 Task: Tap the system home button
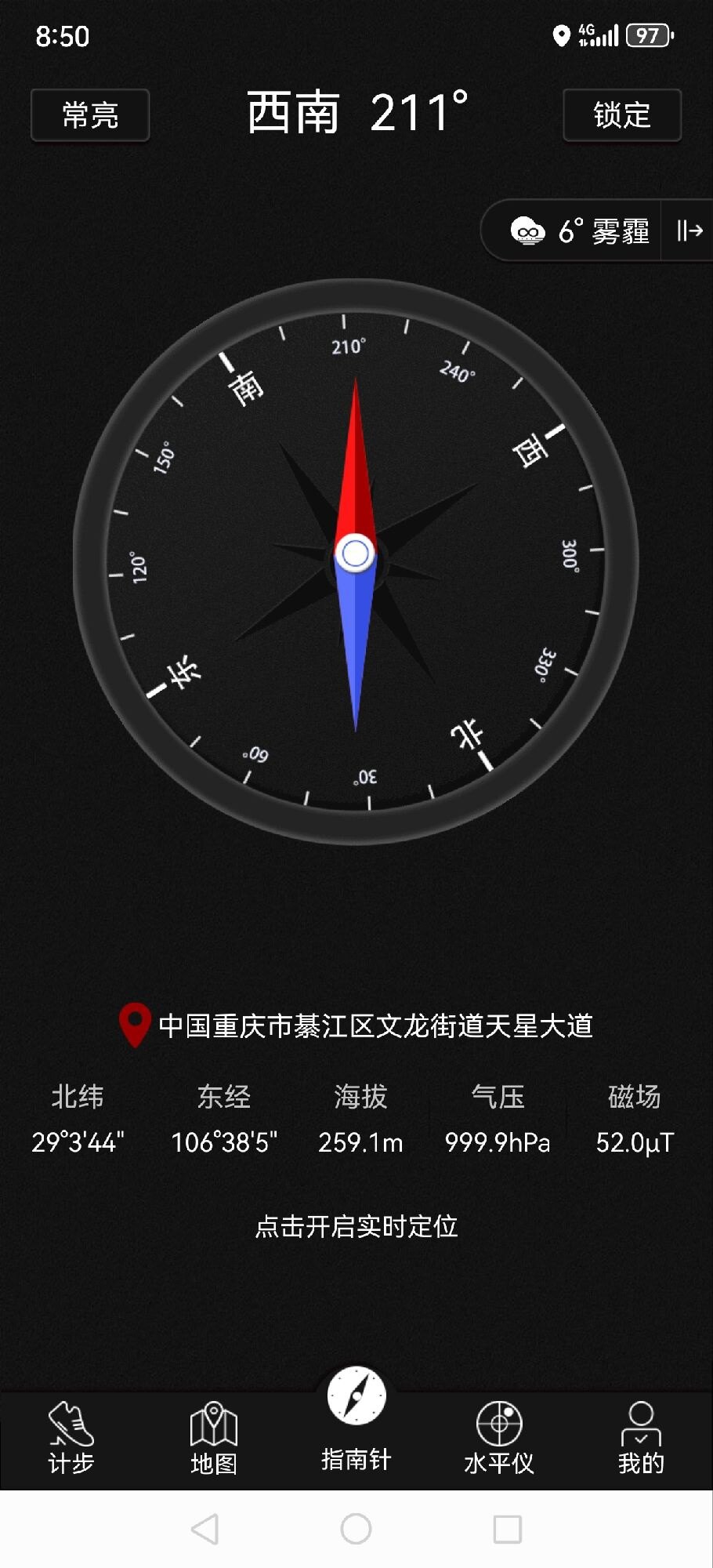pyautogui.click(x=356, y=1529)
